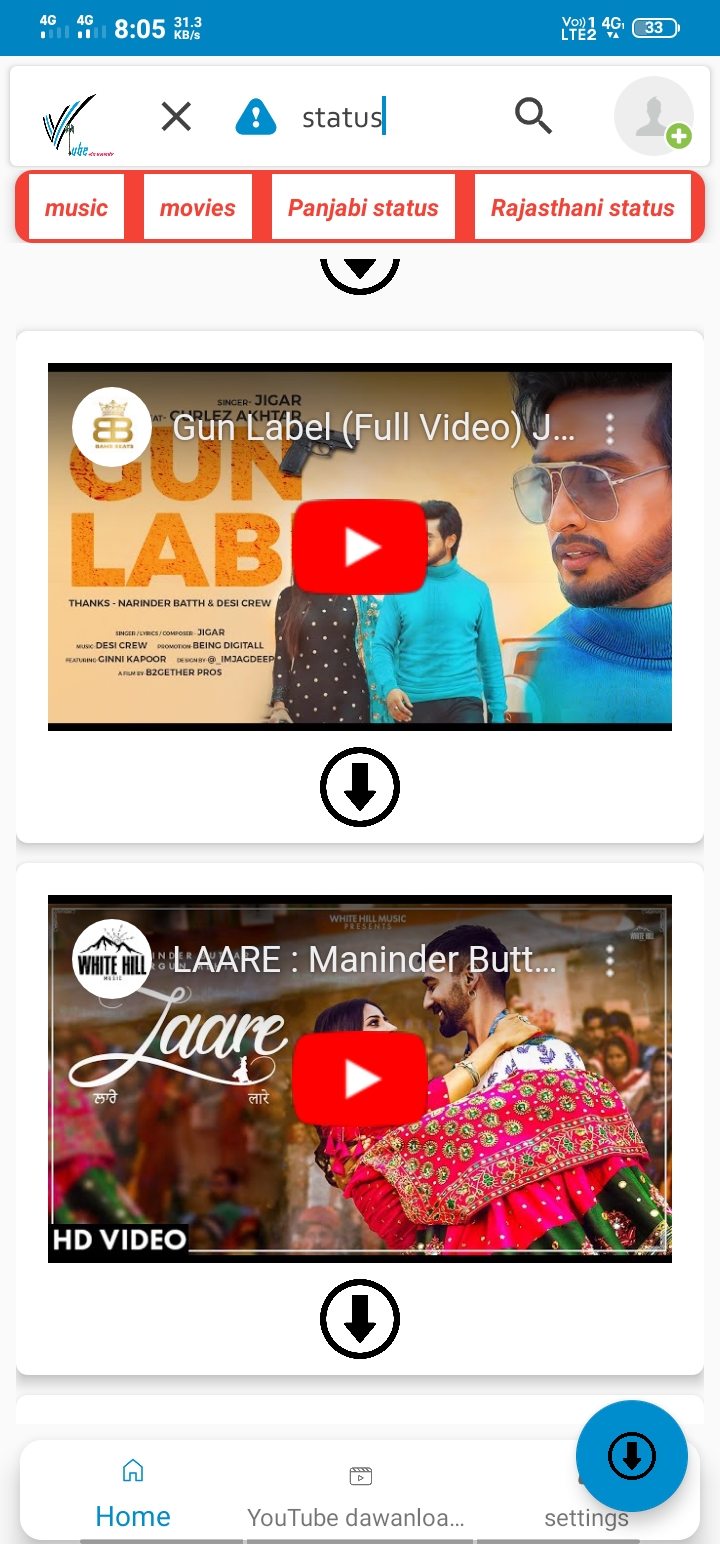Screen dimensions: 720x1544
Task: Open the blue warning triangle notice
Action: pyautogui.click(x=255, y=116)
